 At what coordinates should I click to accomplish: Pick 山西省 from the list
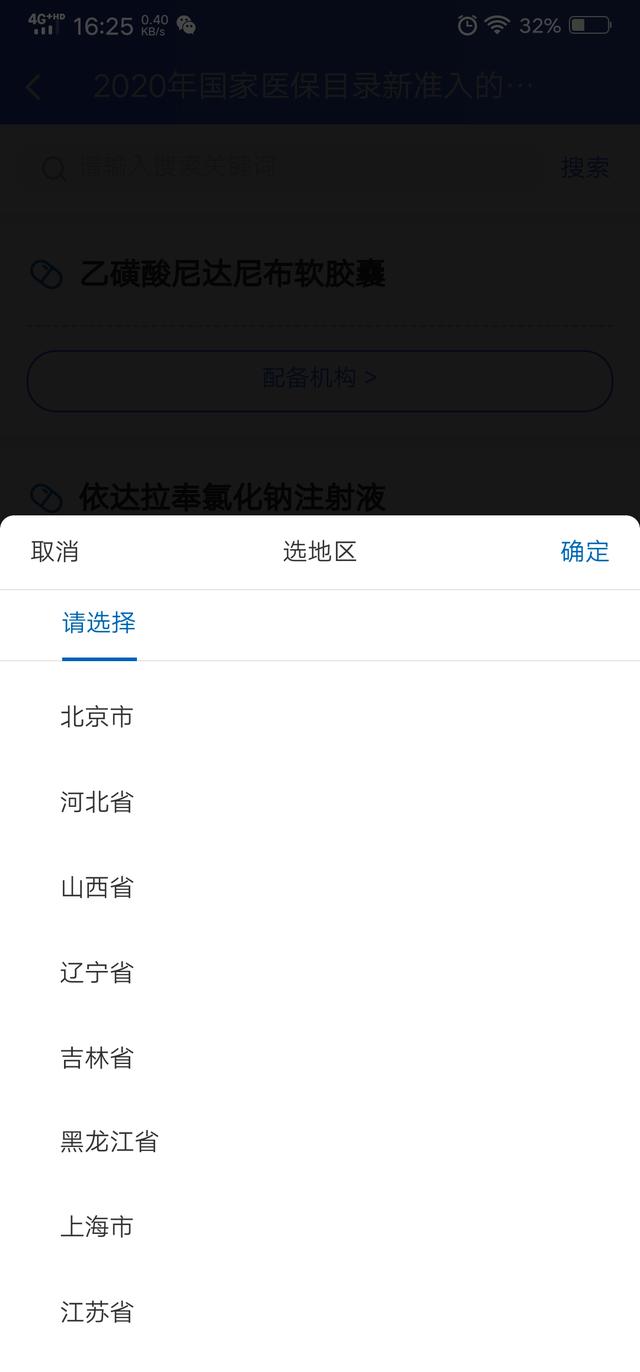tap(97, 887)
